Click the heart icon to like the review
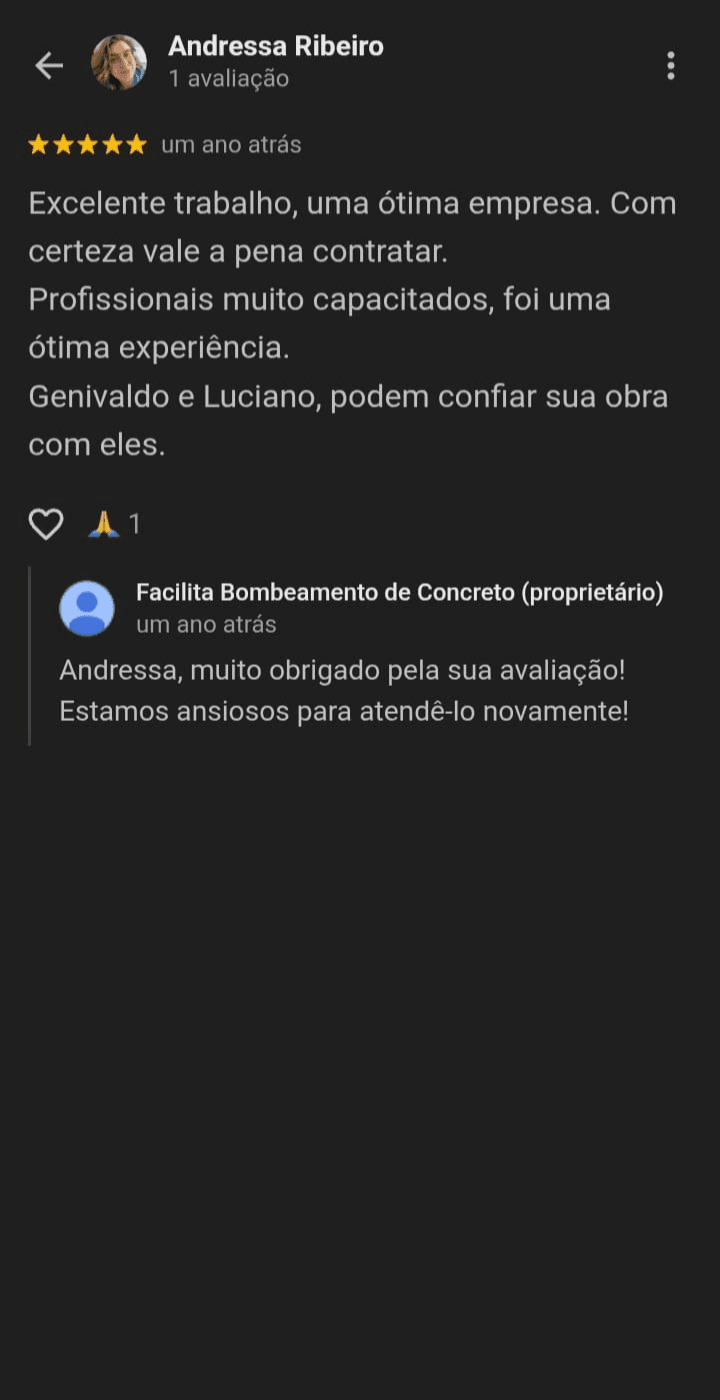This screenshot has height=1400, width=720. point(45,522)
